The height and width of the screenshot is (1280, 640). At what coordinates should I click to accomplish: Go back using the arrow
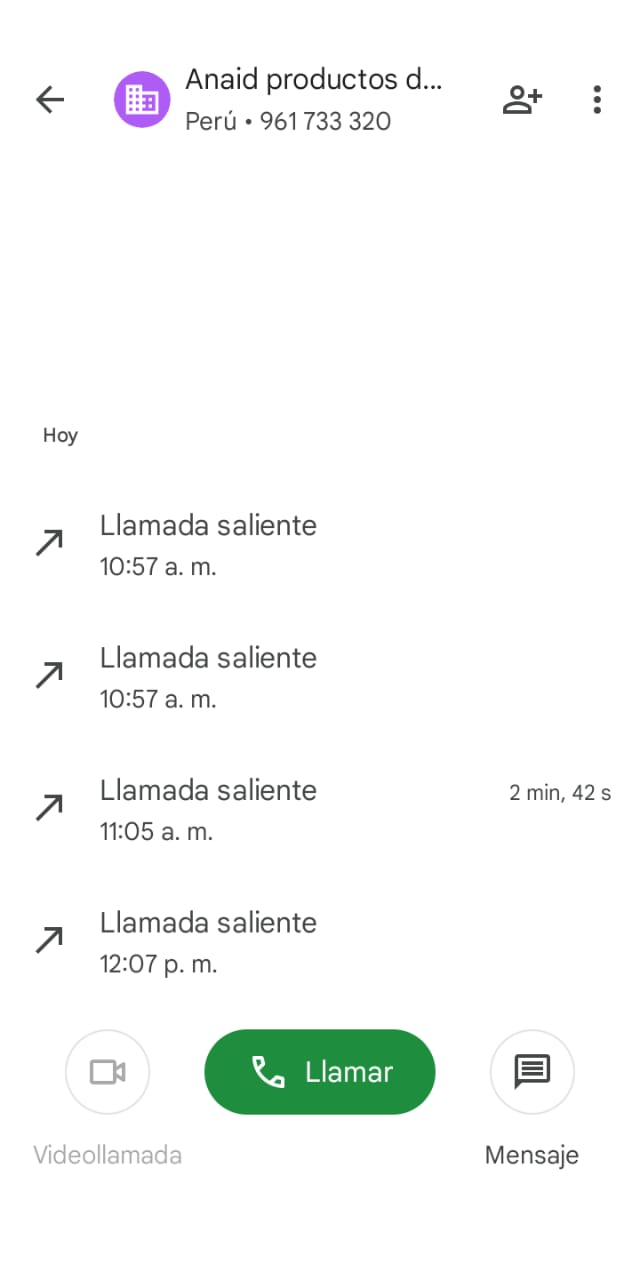(x=49, y=99)
